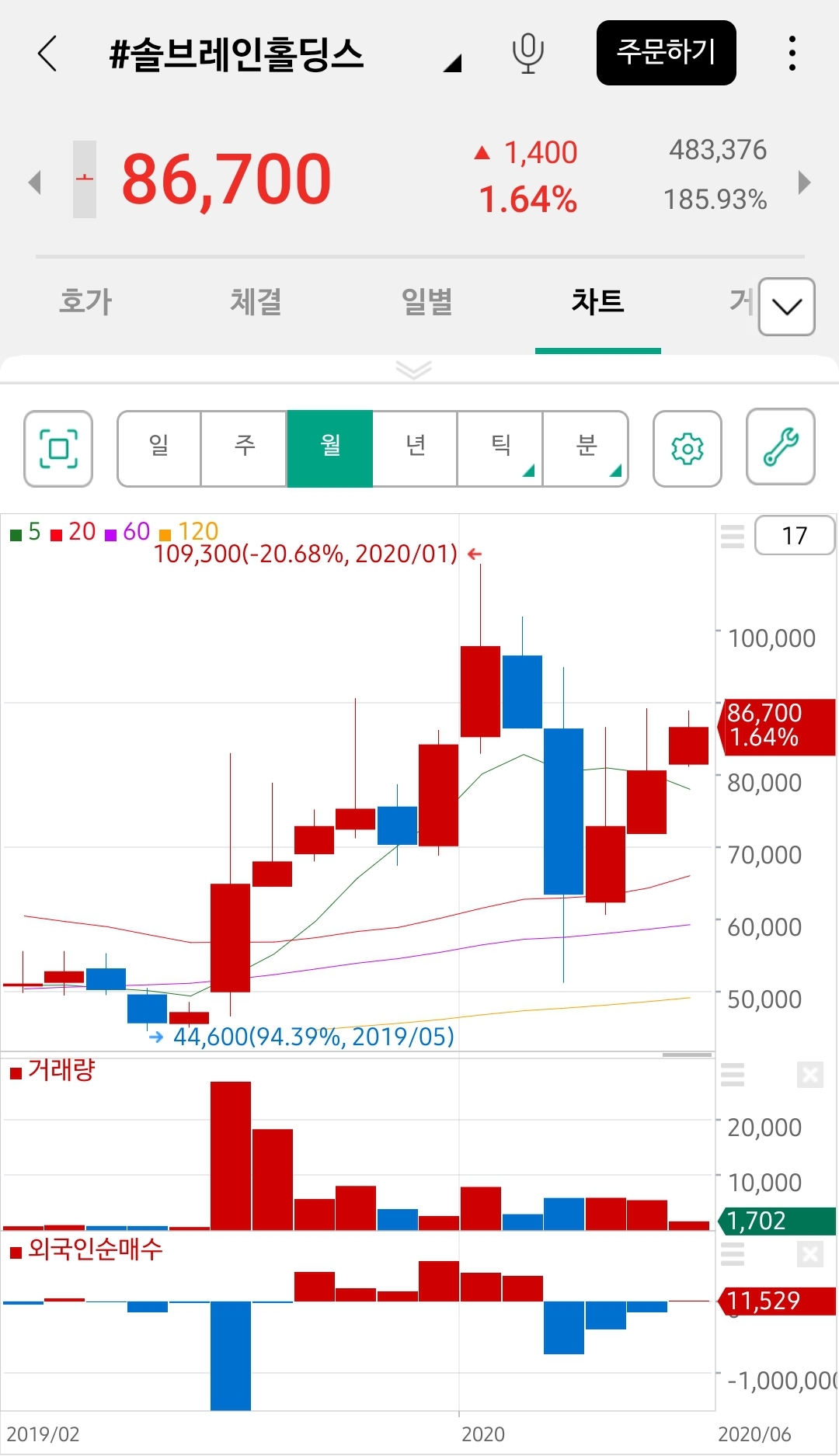Screen dimensions: 839x1456
Task: Close the 거래량 volume indicator panel
Action: tap(809, 1075)
